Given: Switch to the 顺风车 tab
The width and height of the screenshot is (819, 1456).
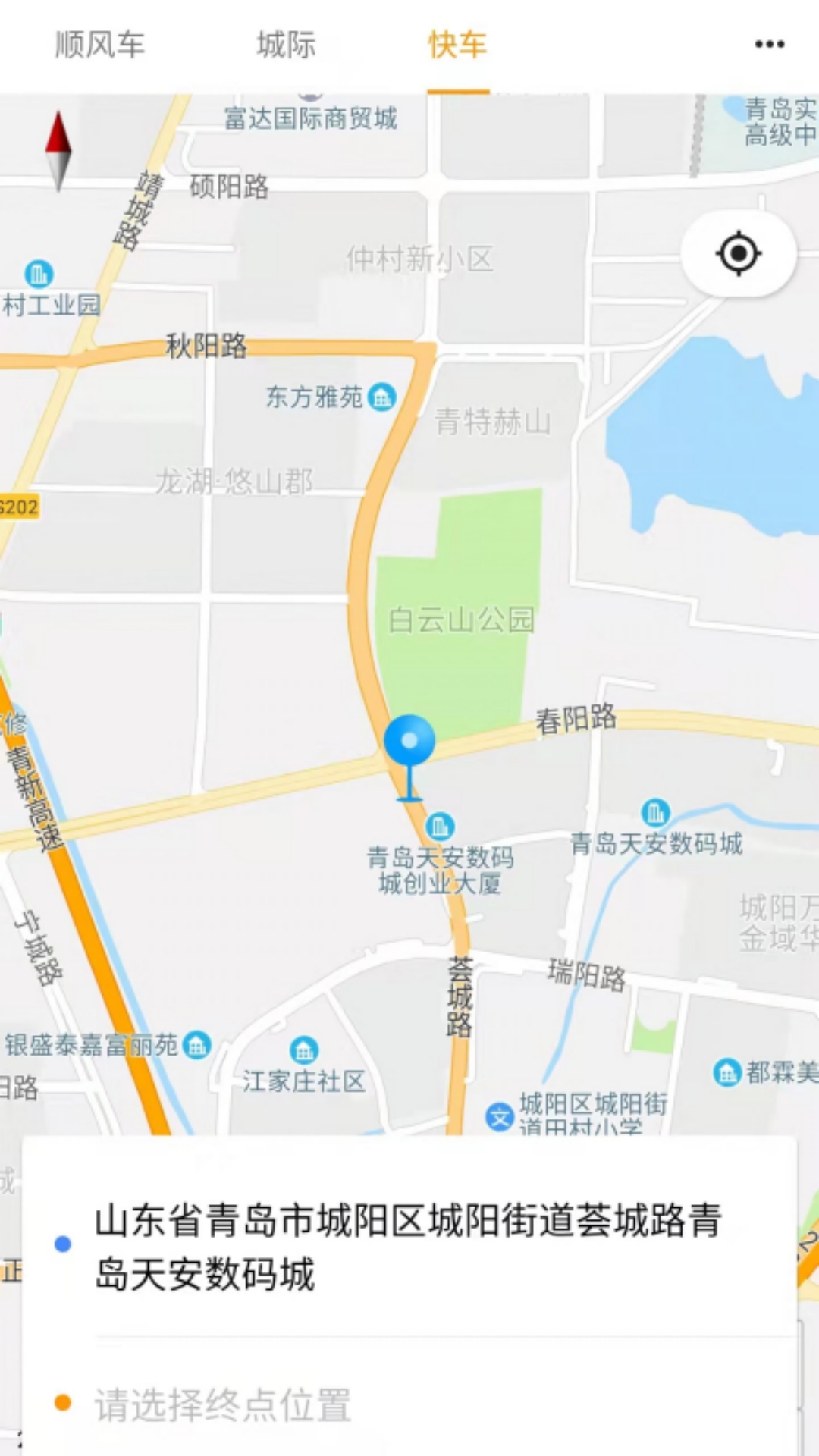Looking at the screenshot, I should coord(99,45).
